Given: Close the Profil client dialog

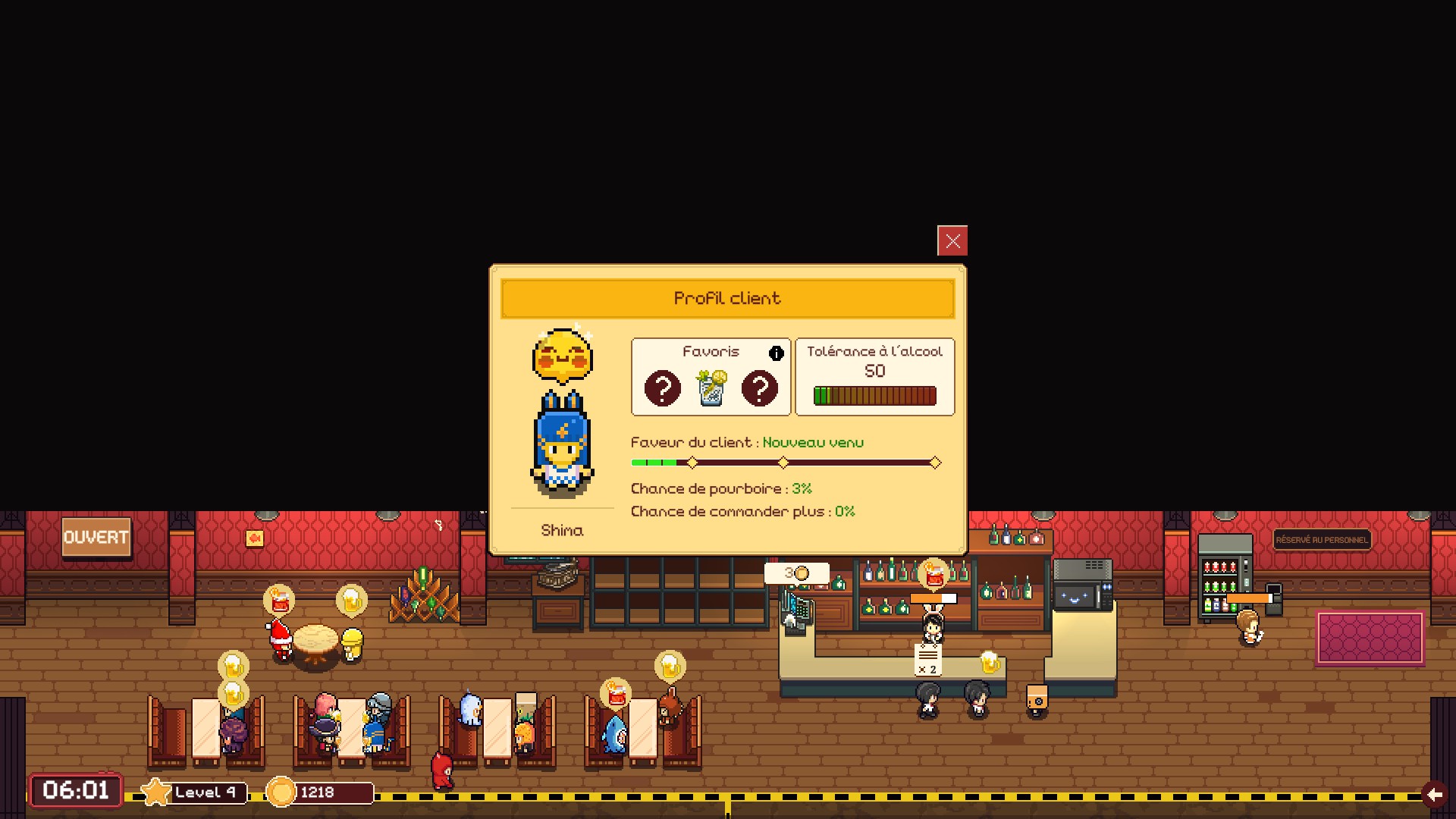Looking at the screenshot, I should (952, 241).
